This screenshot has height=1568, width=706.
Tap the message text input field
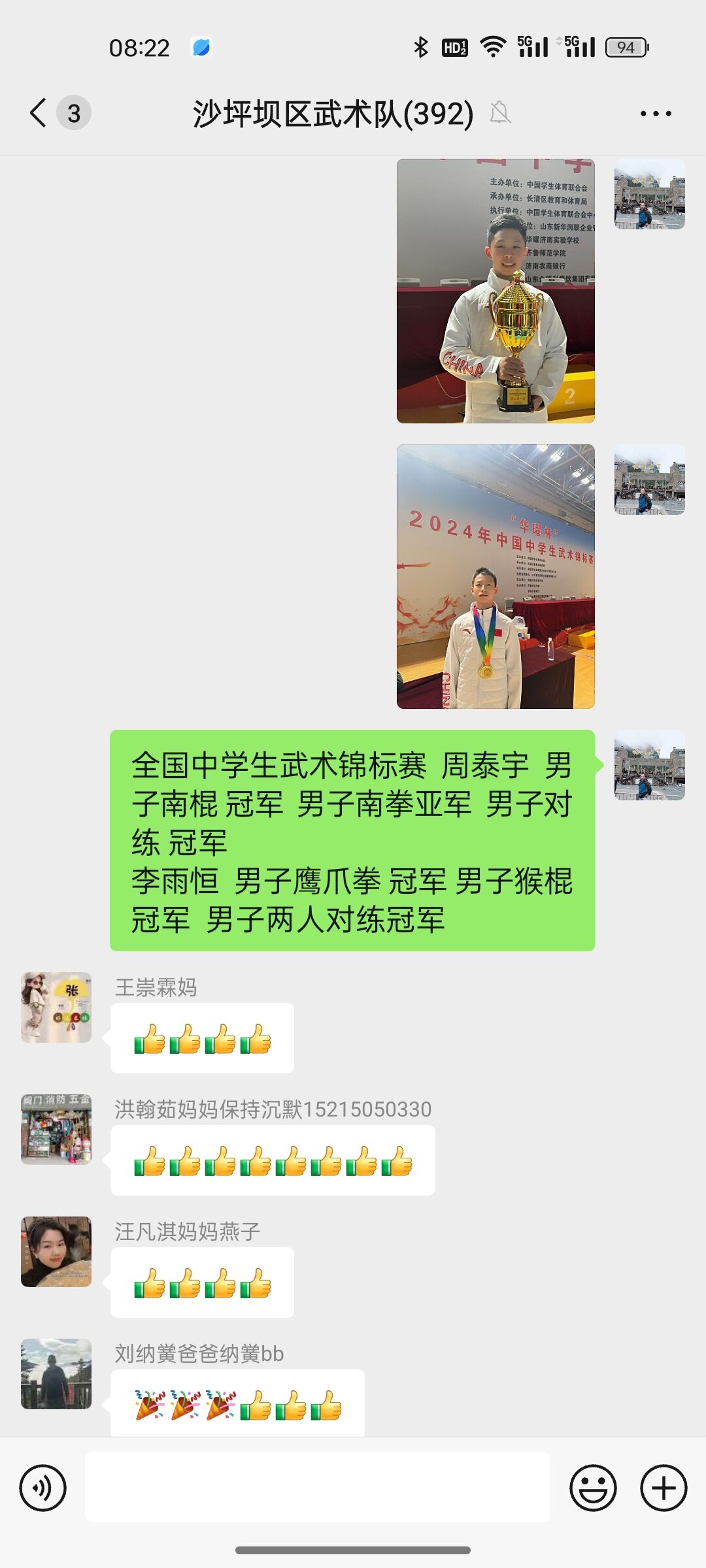(x=317, y=1488)
